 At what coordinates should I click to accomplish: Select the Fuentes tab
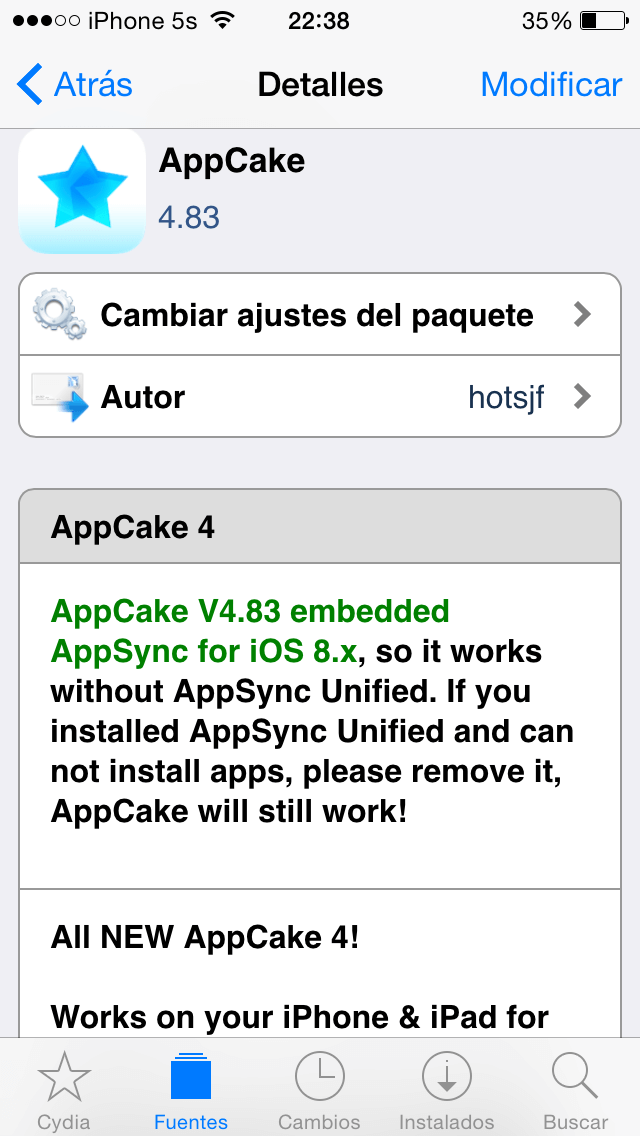[191, 1090]
